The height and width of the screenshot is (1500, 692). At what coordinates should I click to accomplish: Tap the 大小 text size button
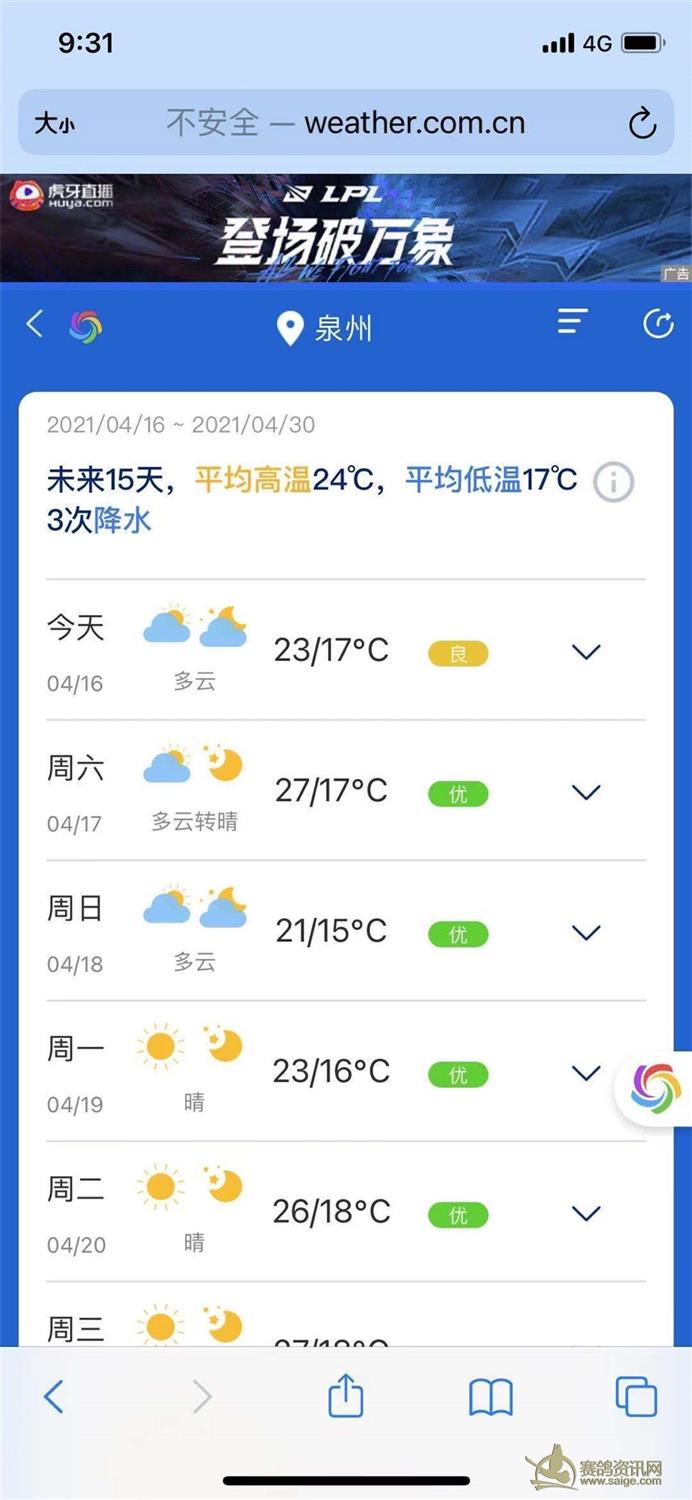click(x=54, y=124)
